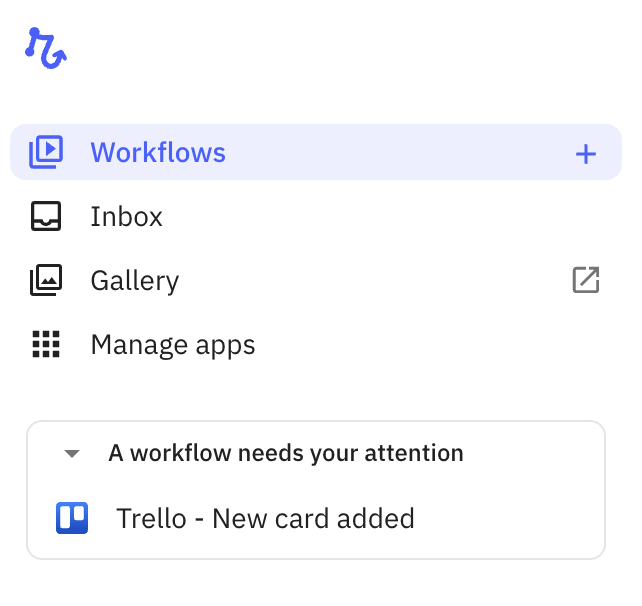
Task: Open Manage apps
Action: pos(172,345)
